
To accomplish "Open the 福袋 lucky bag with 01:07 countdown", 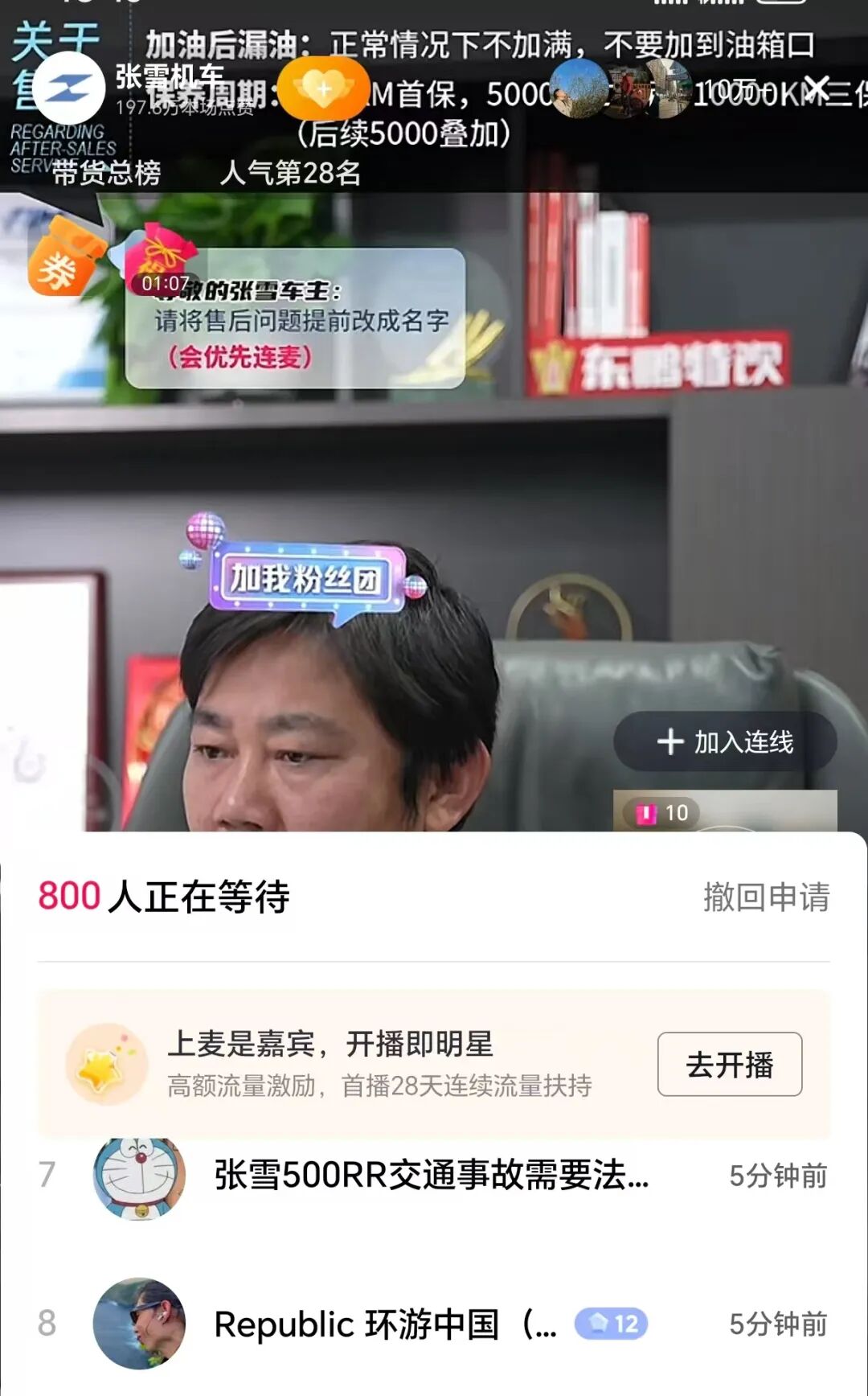I will (x=161, y=257).
